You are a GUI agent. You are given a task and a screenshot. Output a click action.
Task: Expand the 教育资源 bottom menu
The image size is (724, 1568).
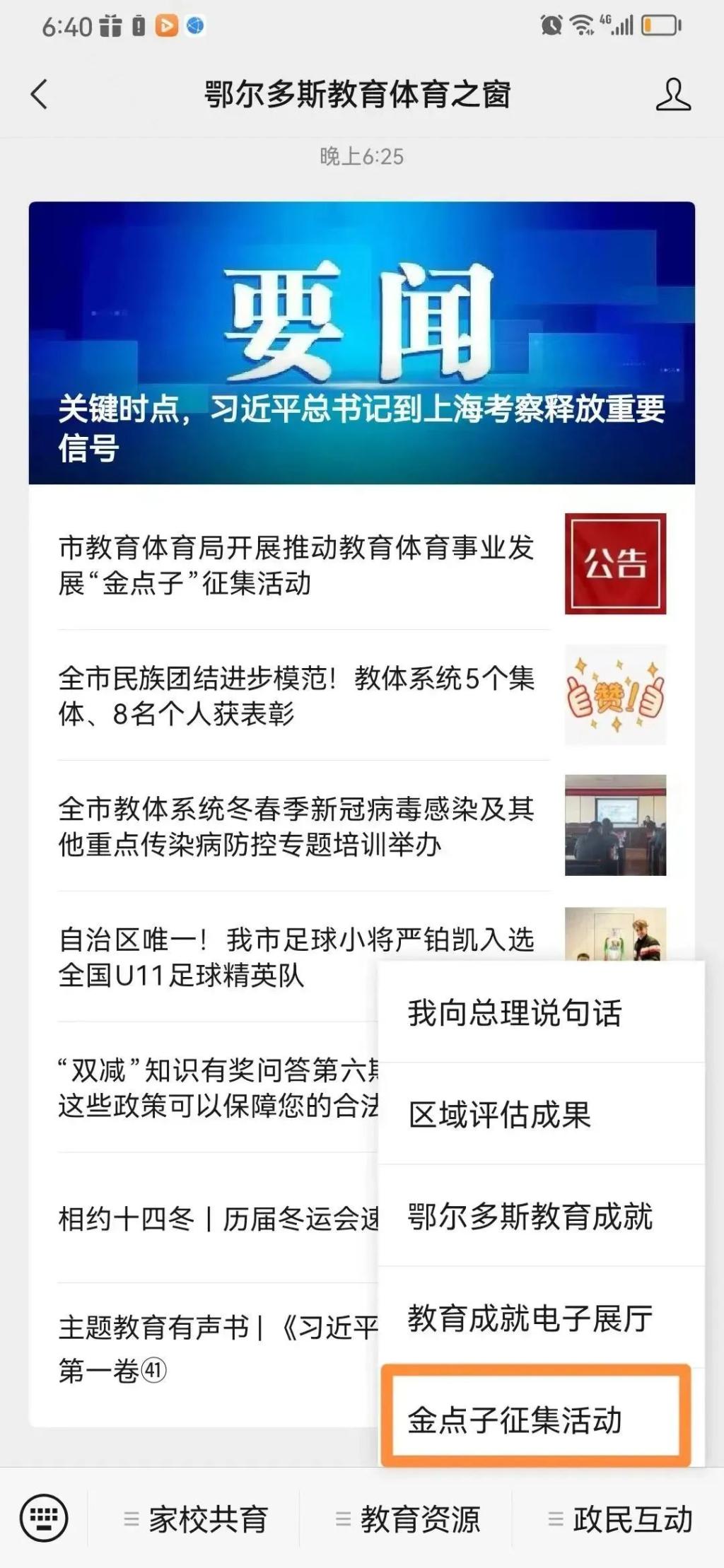pos(408,1519)
